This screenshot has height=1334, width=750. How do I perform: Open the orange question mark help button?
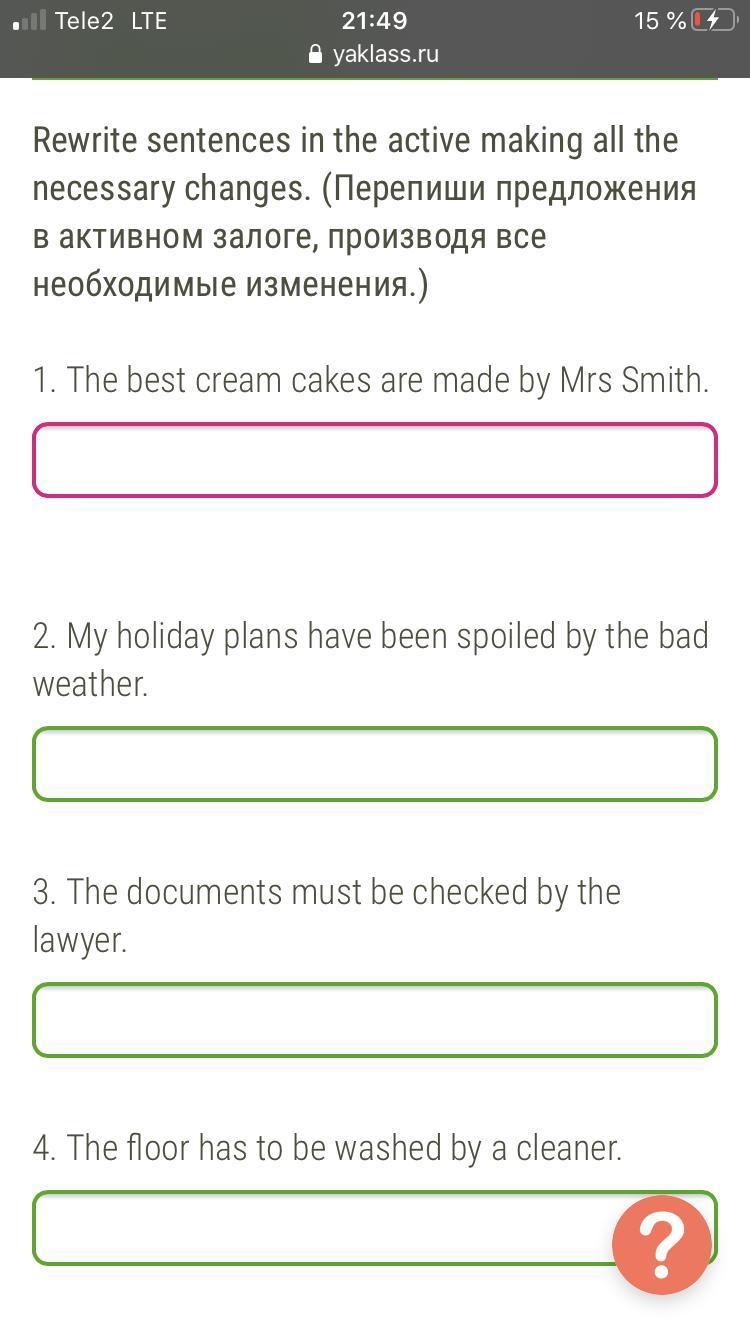point(662,1245)
